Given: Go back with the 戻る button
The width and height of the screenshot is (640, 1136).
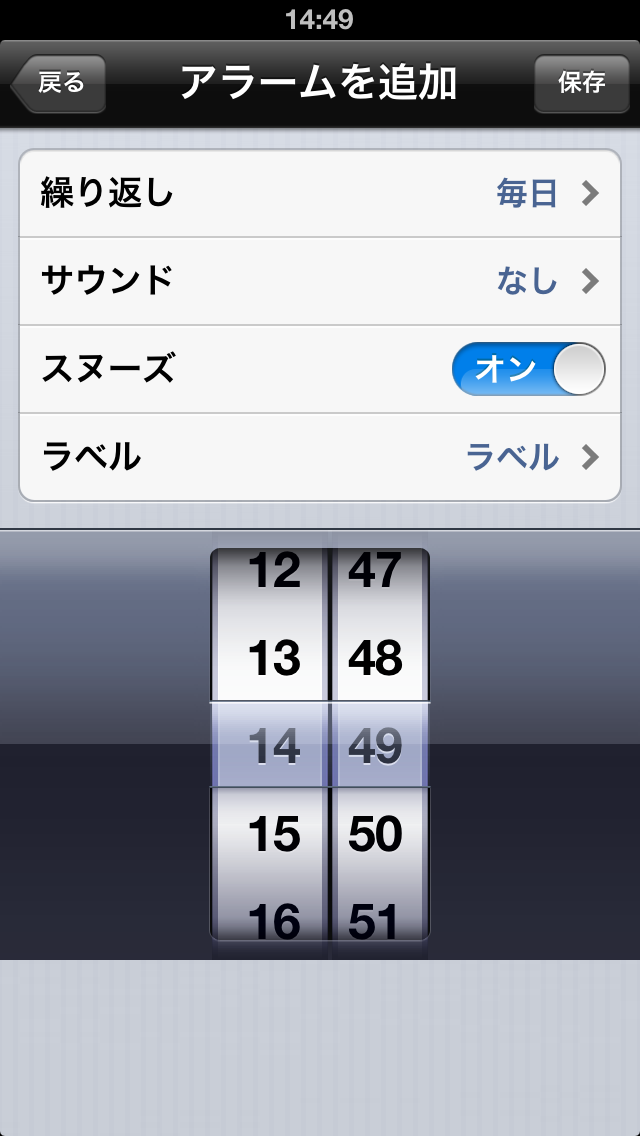Looking at the screenshot, I should click(x=58, y=83).
